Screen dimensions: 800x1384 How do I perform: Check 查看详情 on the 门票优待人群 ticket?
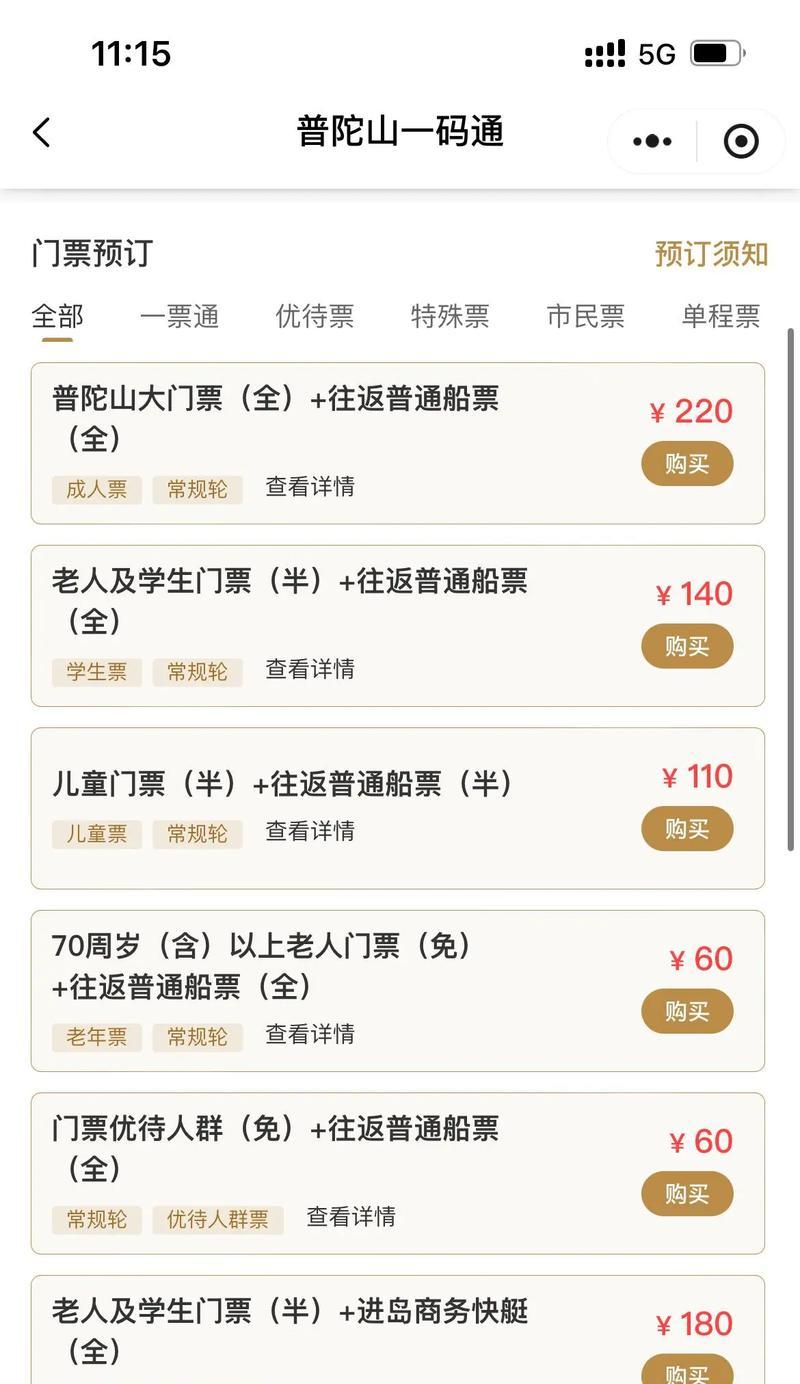tap(351, 1217)
